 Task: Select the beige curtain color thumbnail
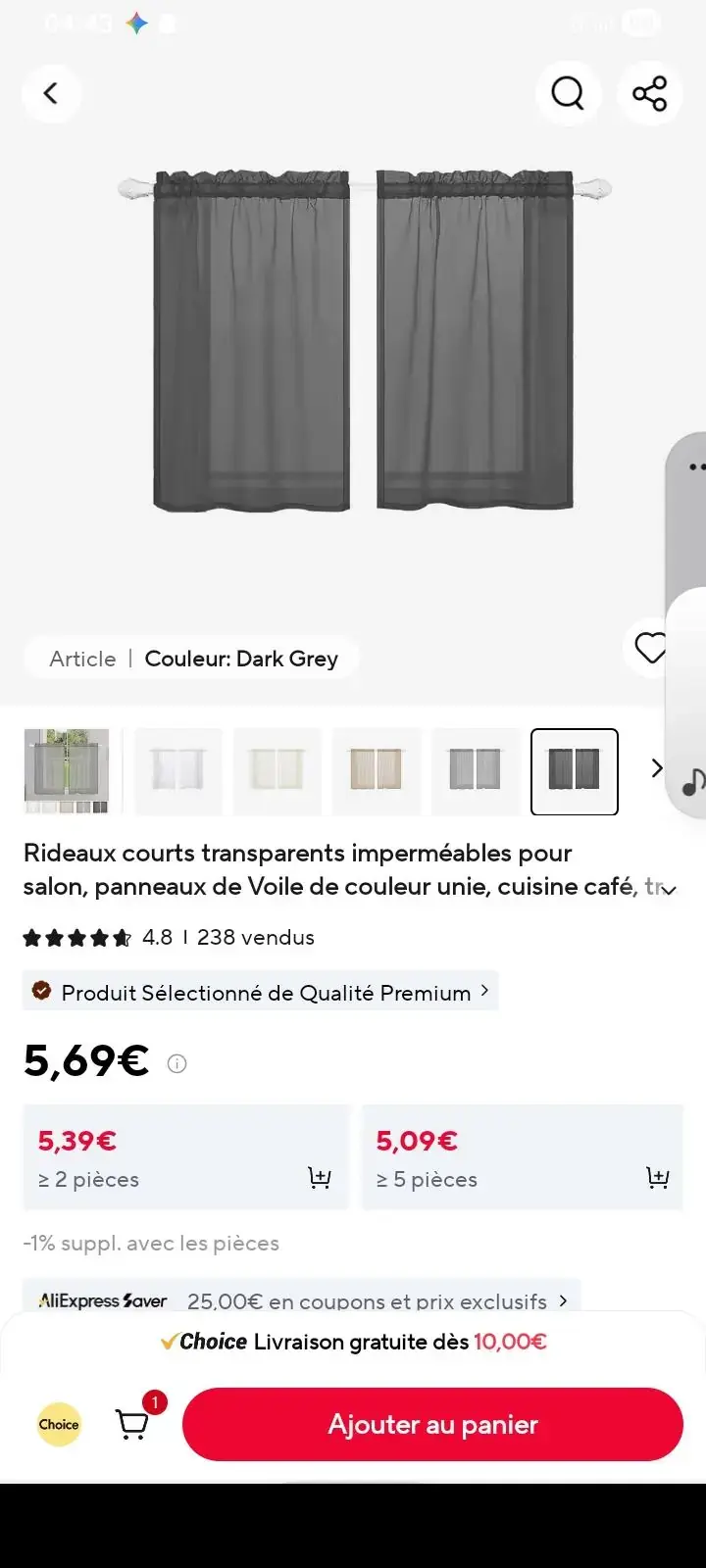377,771
